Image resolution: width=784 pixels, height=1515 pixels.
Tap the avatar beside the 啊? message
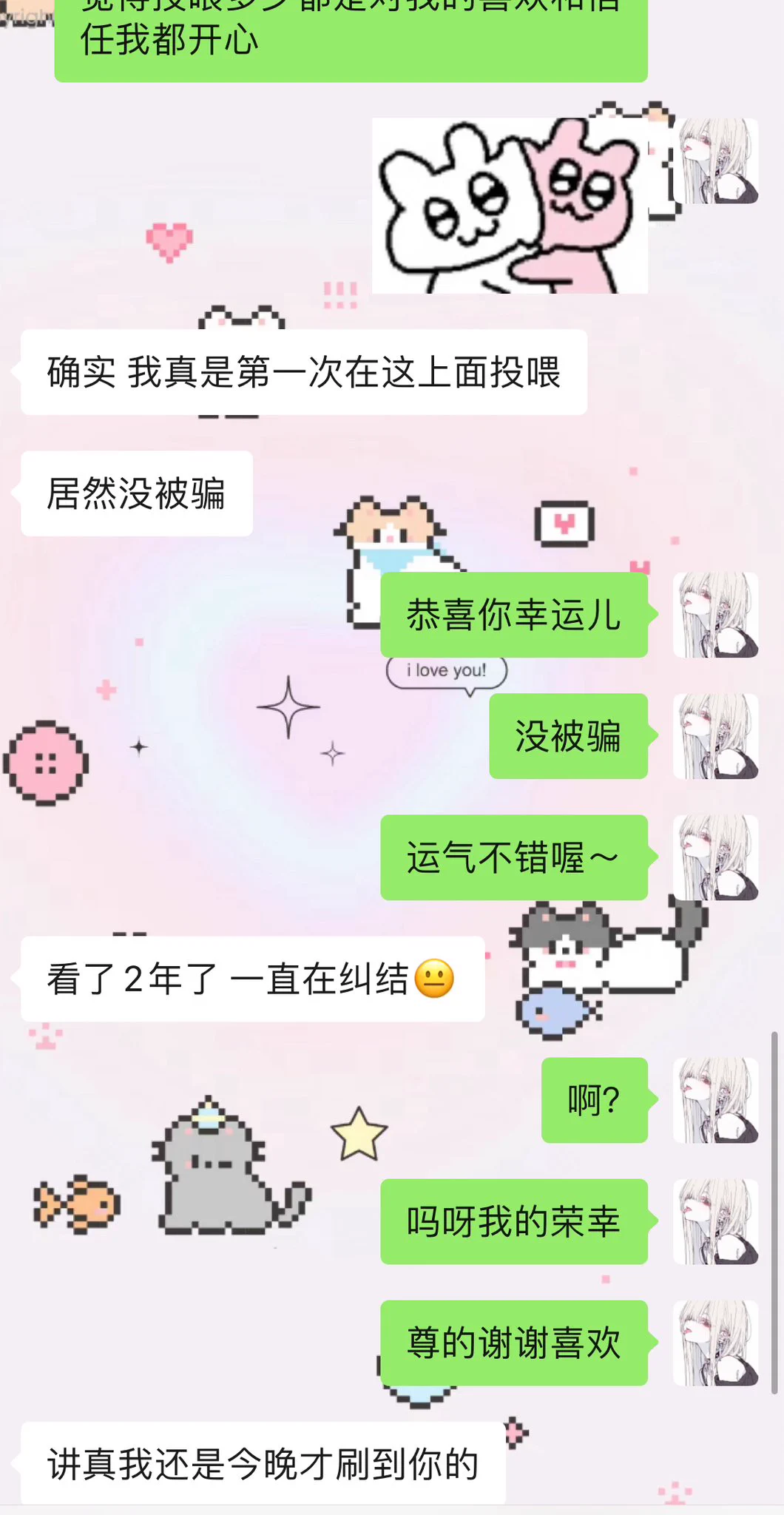pyautogui.click(x=715, y=1100)
